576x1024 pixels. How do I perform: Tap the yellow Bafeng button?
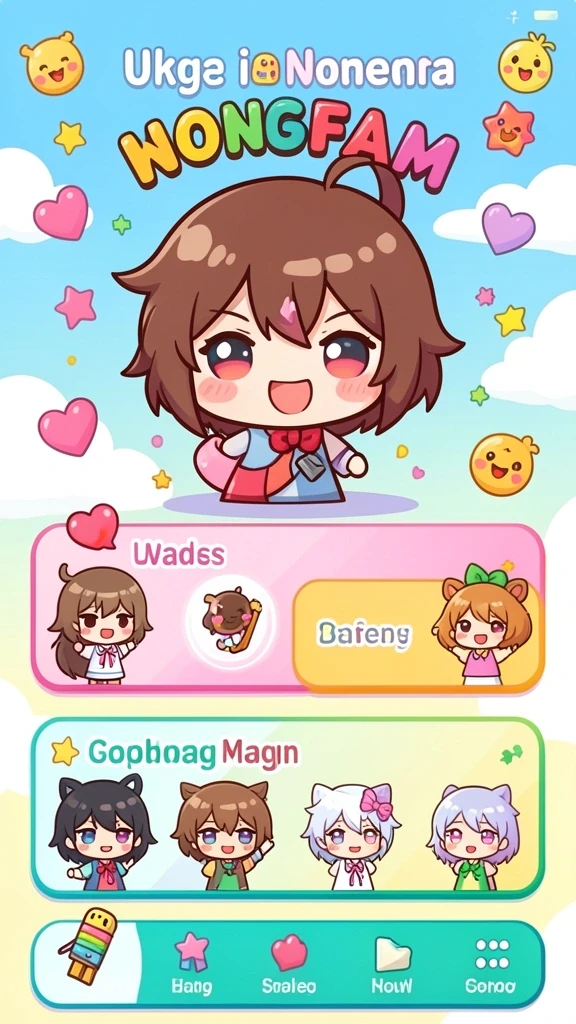click(418, 633)
